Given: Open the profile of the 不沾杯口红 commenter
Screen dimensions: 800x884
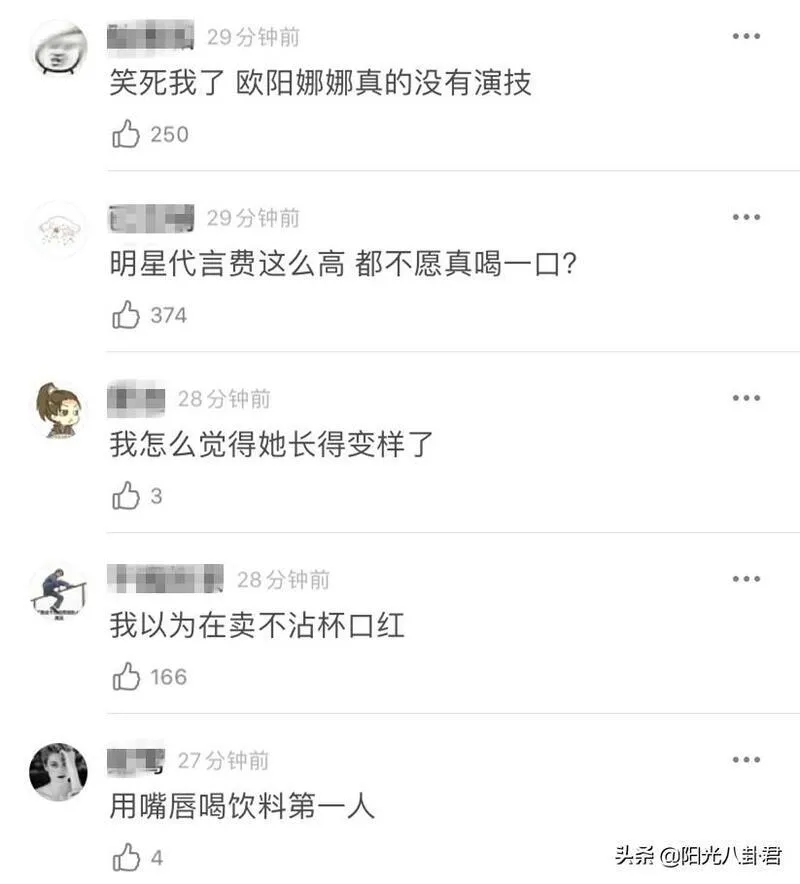Looking at the screenshot, I should point(58,591).
